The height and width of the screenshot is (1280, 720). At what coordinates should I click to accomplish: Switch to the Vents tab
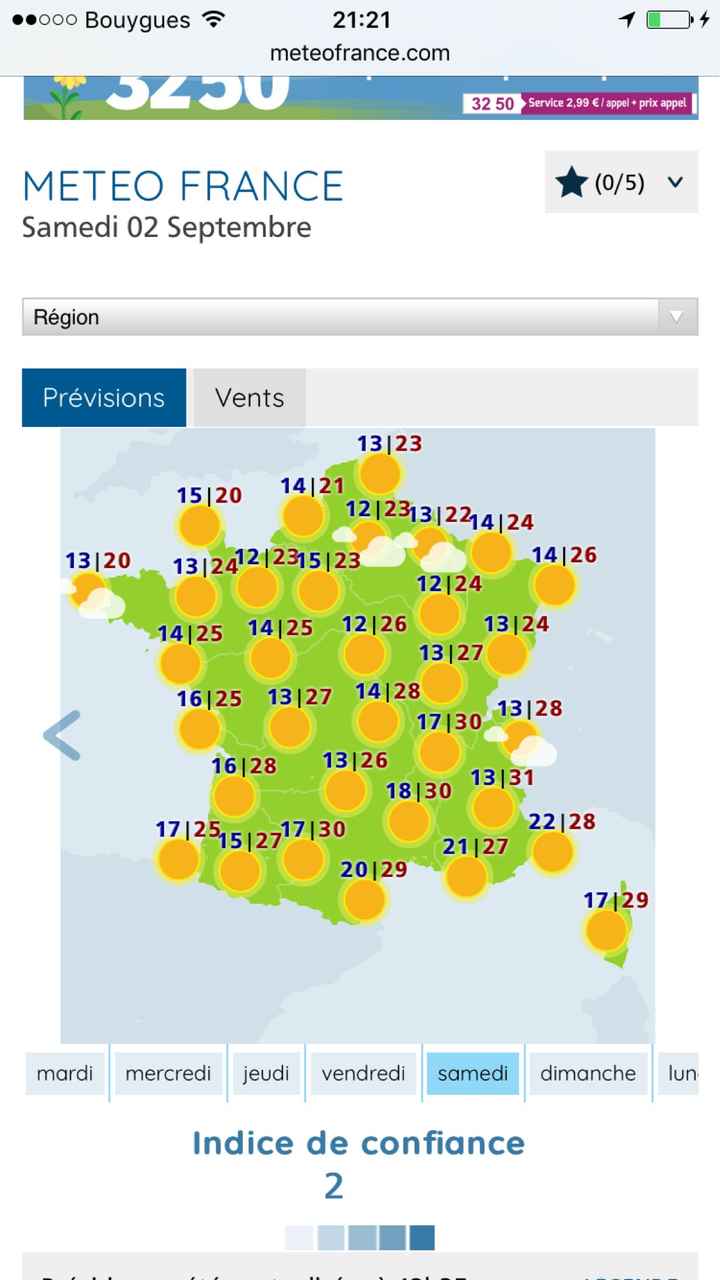coord(249,397)
